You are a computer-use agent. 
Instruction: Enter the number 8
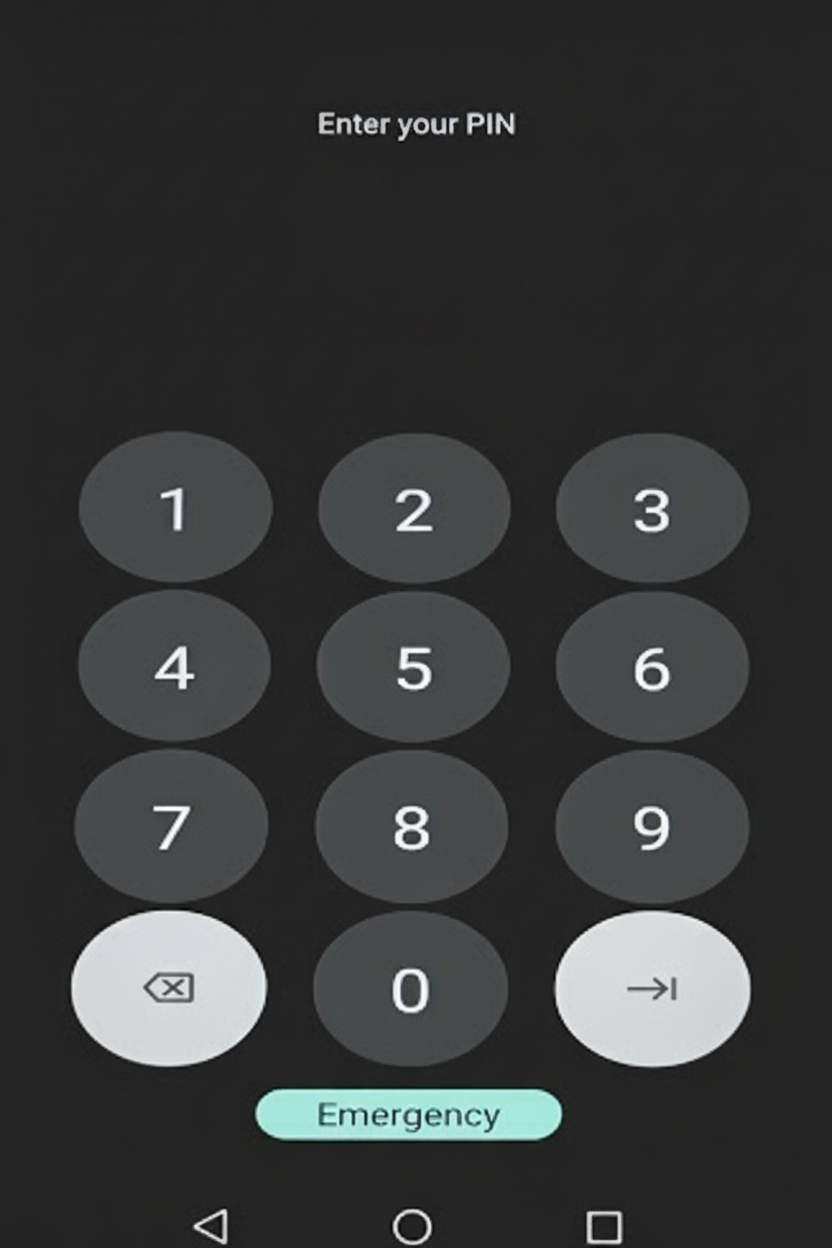[411, 826]
